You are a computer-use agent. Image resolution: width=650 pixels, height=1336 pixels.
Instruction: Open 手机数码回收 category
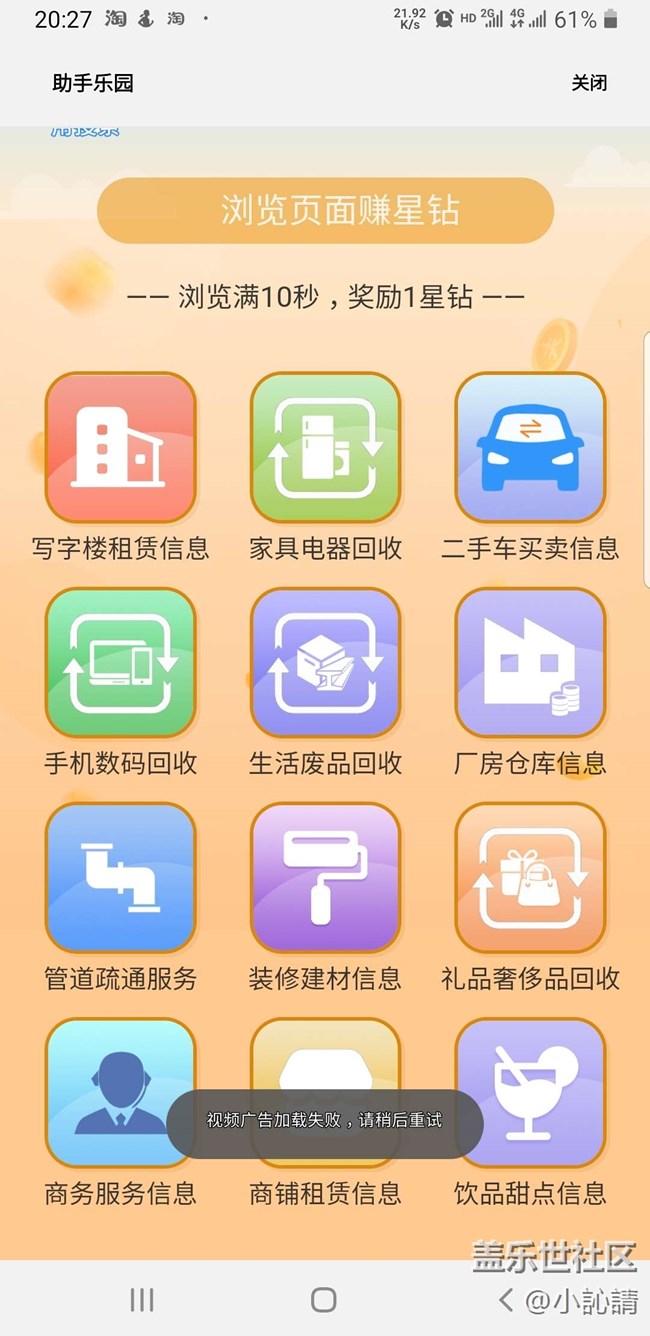pos(120,663)
